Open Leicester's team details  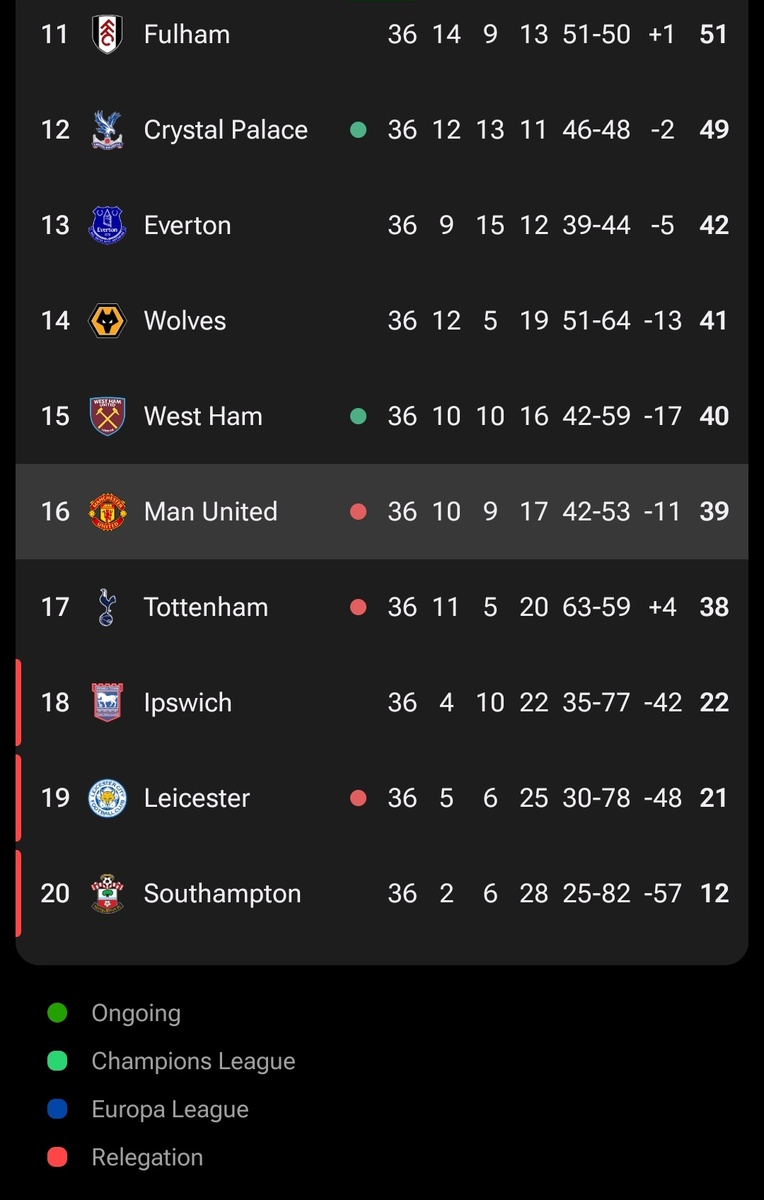[197, 798]
